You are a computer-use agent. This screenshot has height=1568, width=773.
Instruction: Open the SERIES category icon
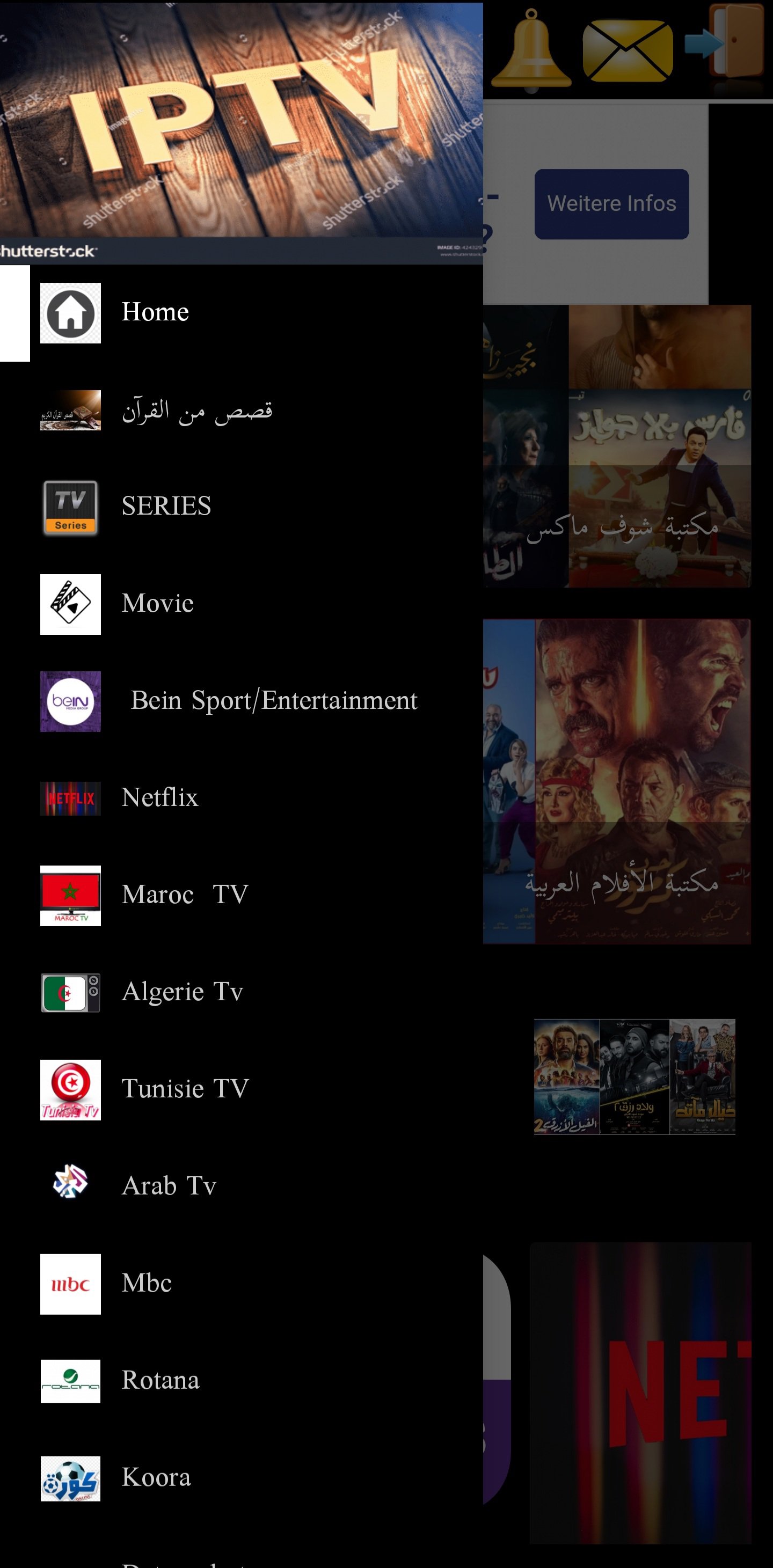pyautogui.click(x=70, y=507)
